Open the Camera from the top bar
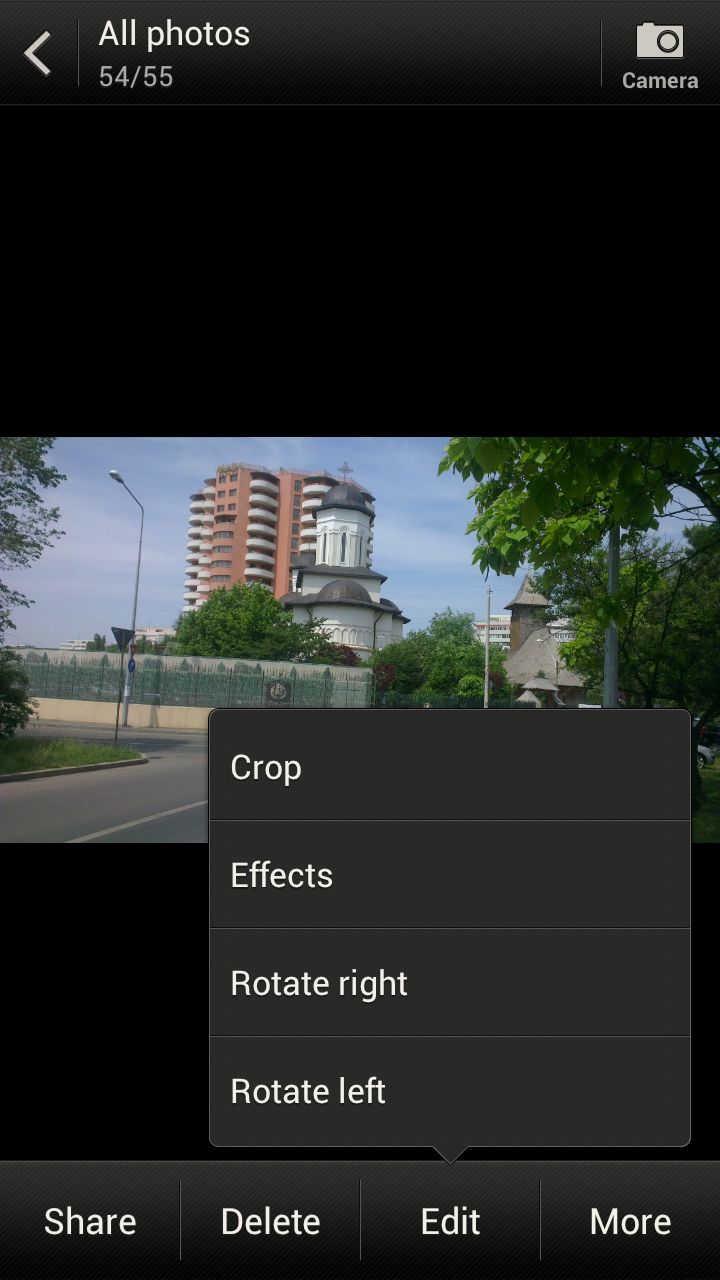 (x=660, y=55)
